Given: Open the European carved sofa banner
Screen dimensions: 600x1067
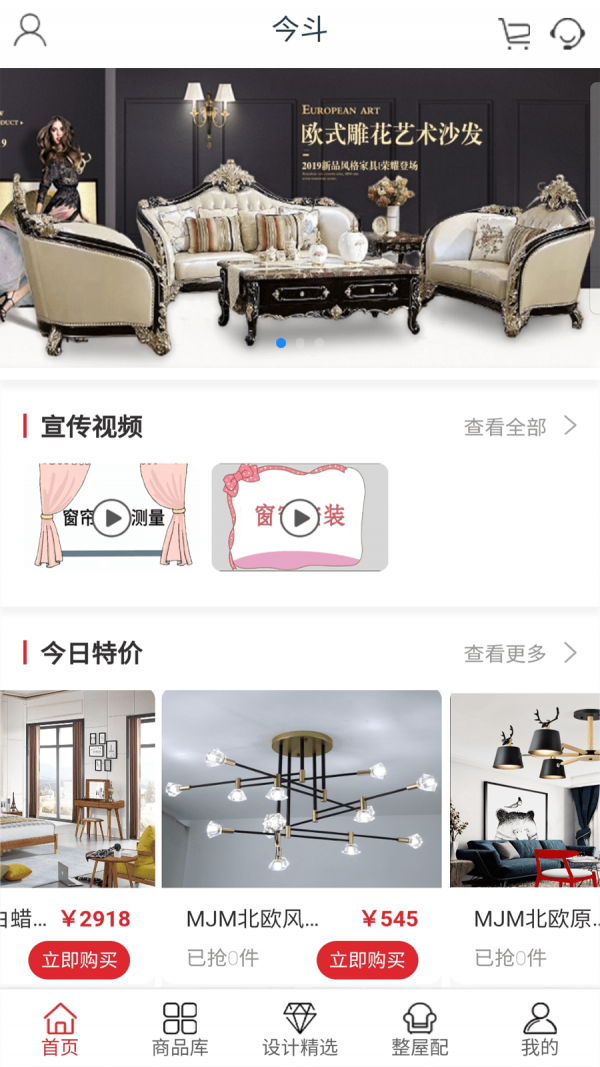Looking at the screenshot, I should (300, 217).
